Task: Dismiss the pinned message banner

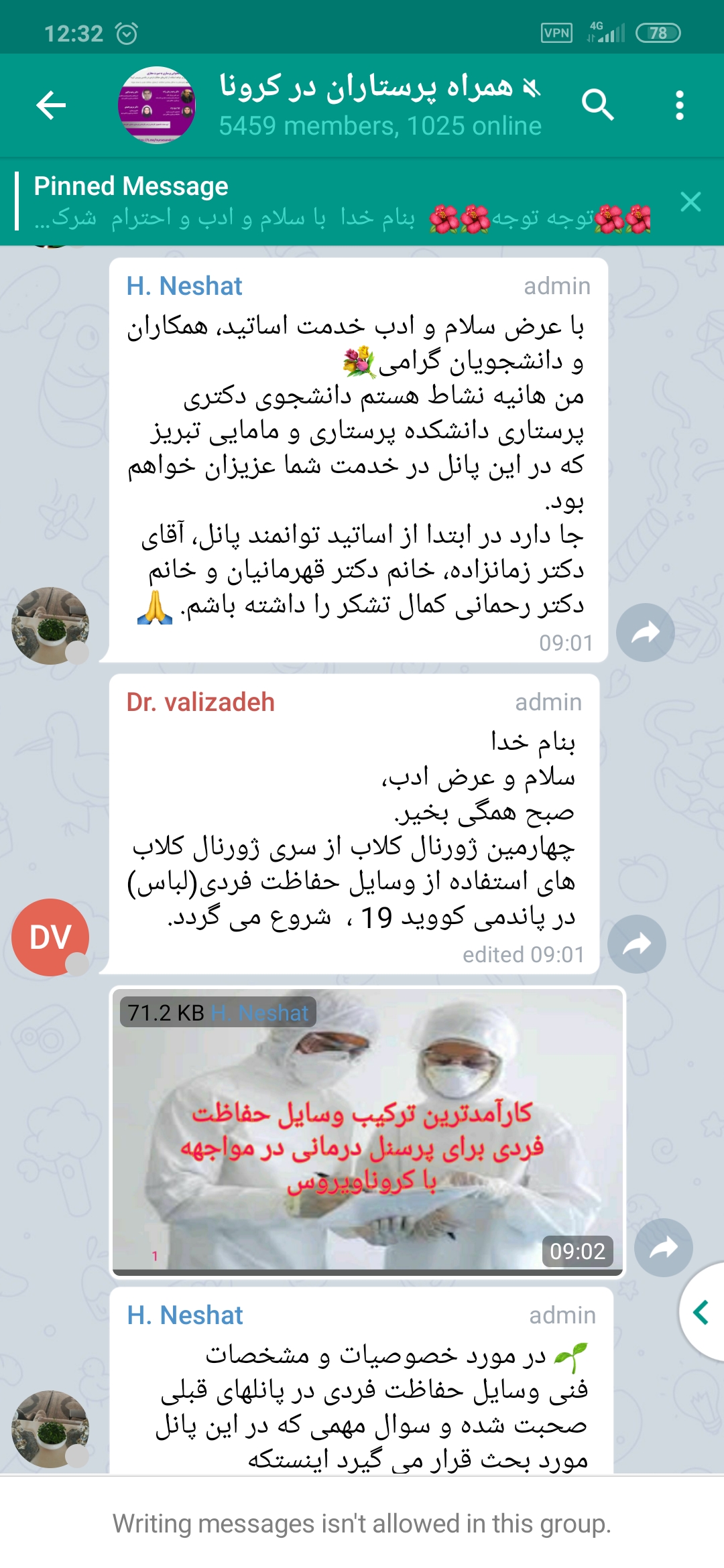Action: point(690,202)
